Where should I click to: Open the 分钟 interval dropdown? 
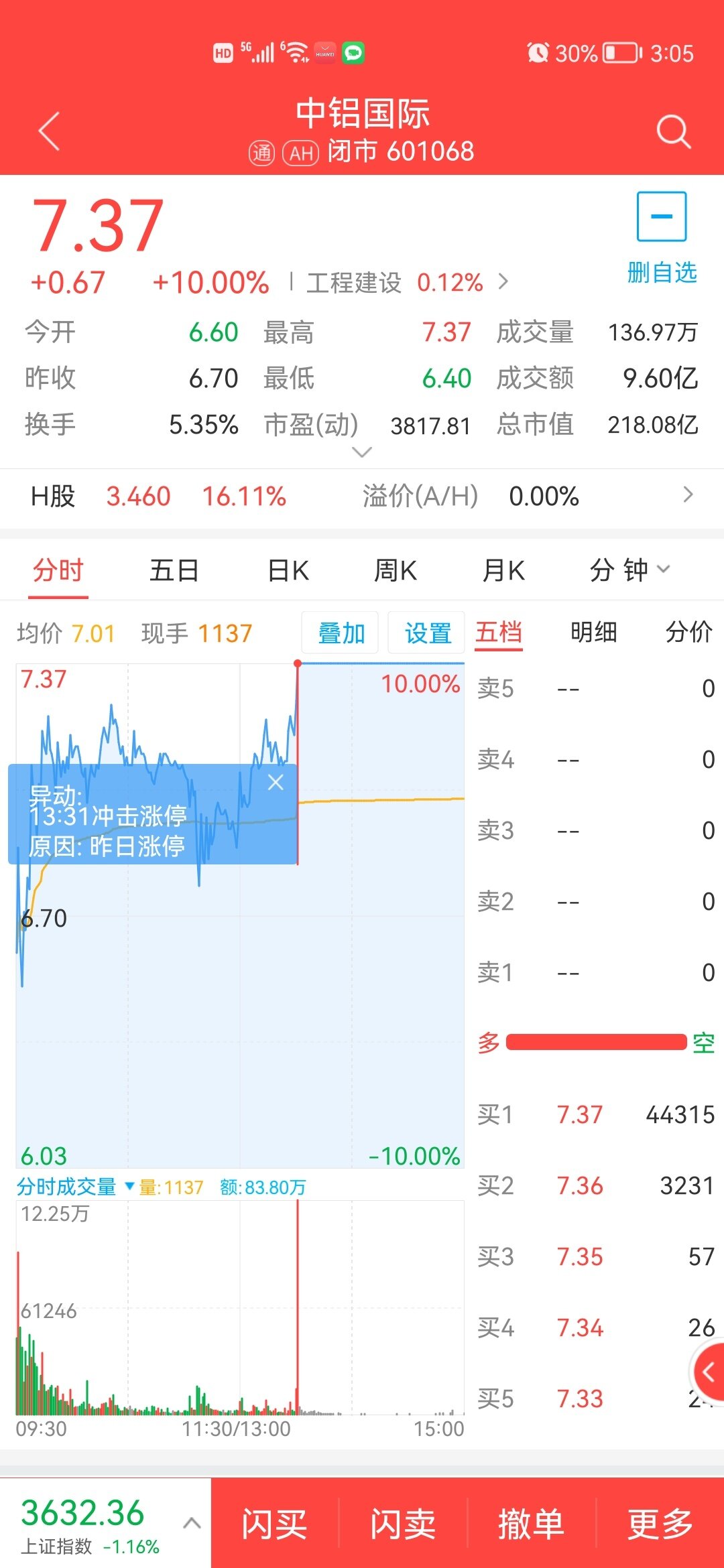(629, 571)
